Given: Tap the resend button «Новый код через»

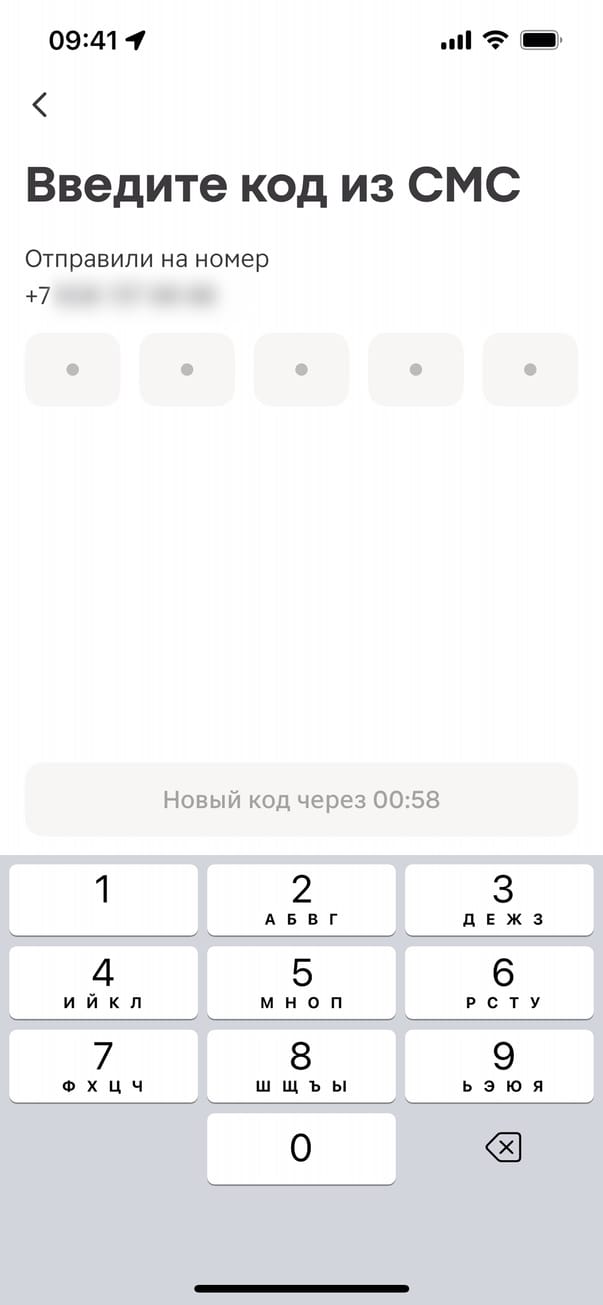Looking at the screenshot, I should (x=301, y=800).
